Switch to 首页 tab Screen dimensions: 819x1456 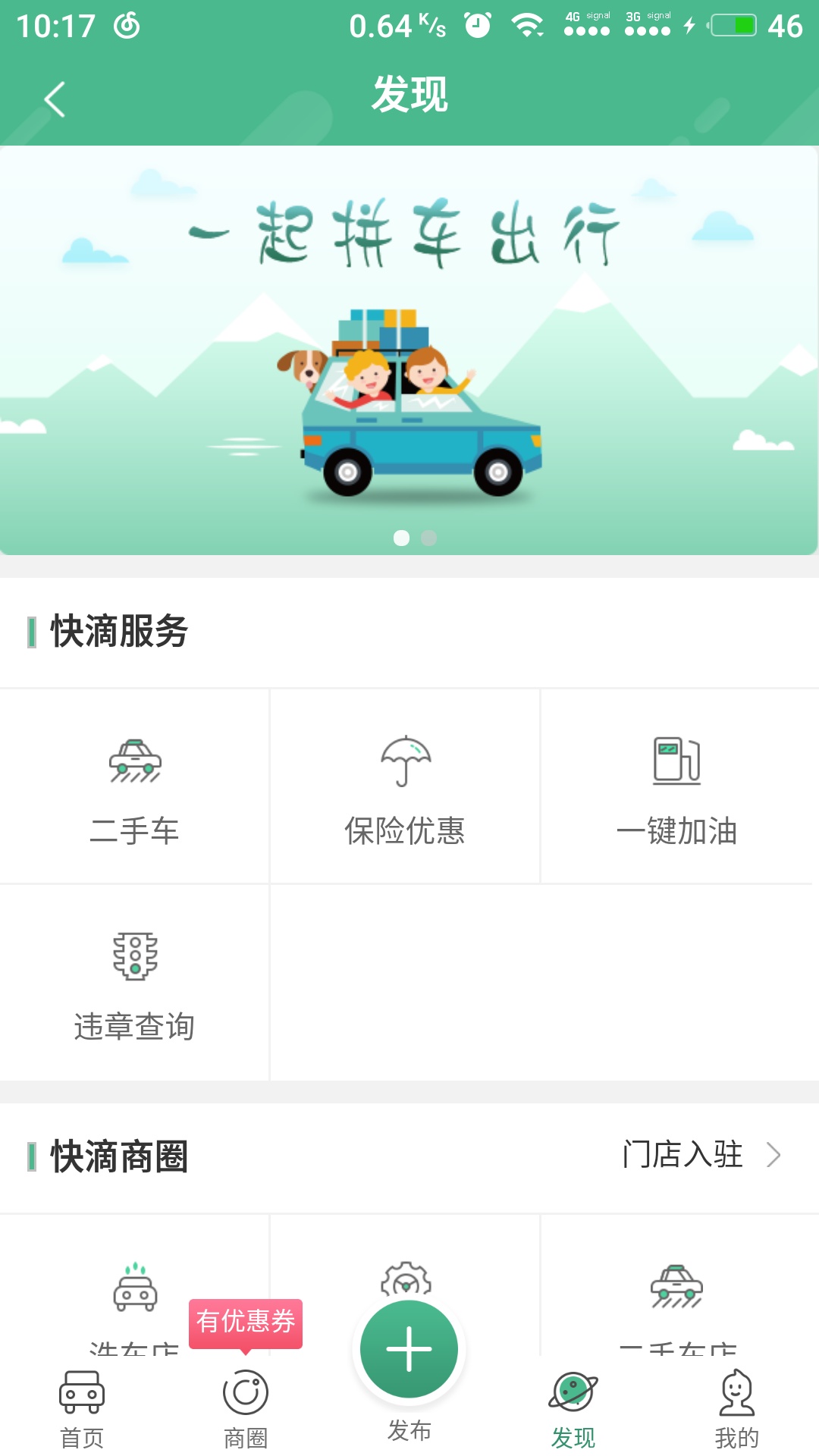(x=82, y=1408)
